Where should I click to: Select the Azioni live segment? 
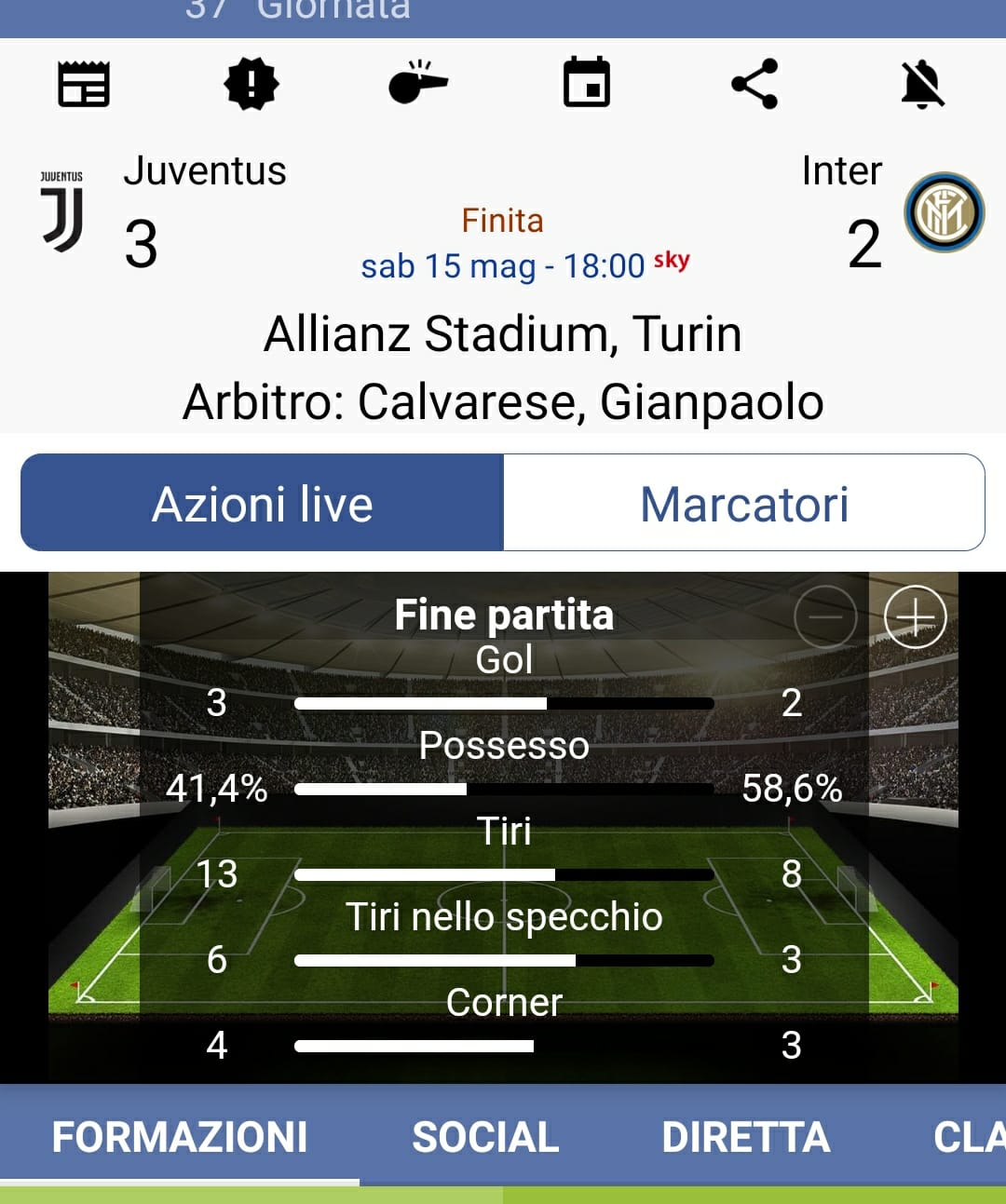(263, 504)
